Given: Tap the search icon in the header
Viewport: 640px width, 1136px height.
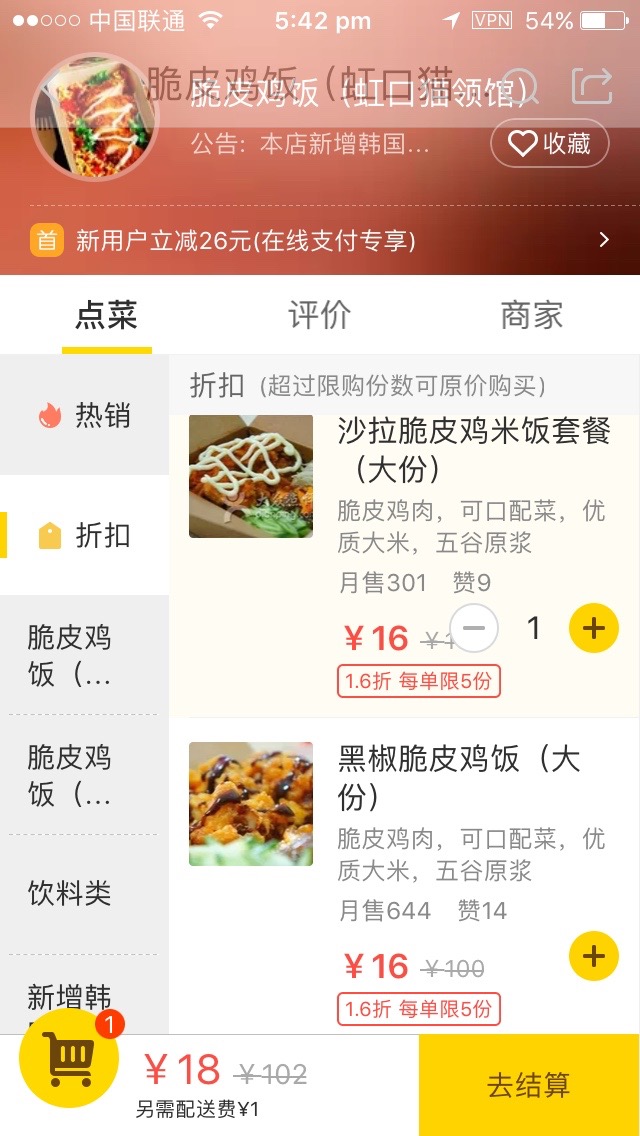Looking at the screenshot, I should pos(521,87).
